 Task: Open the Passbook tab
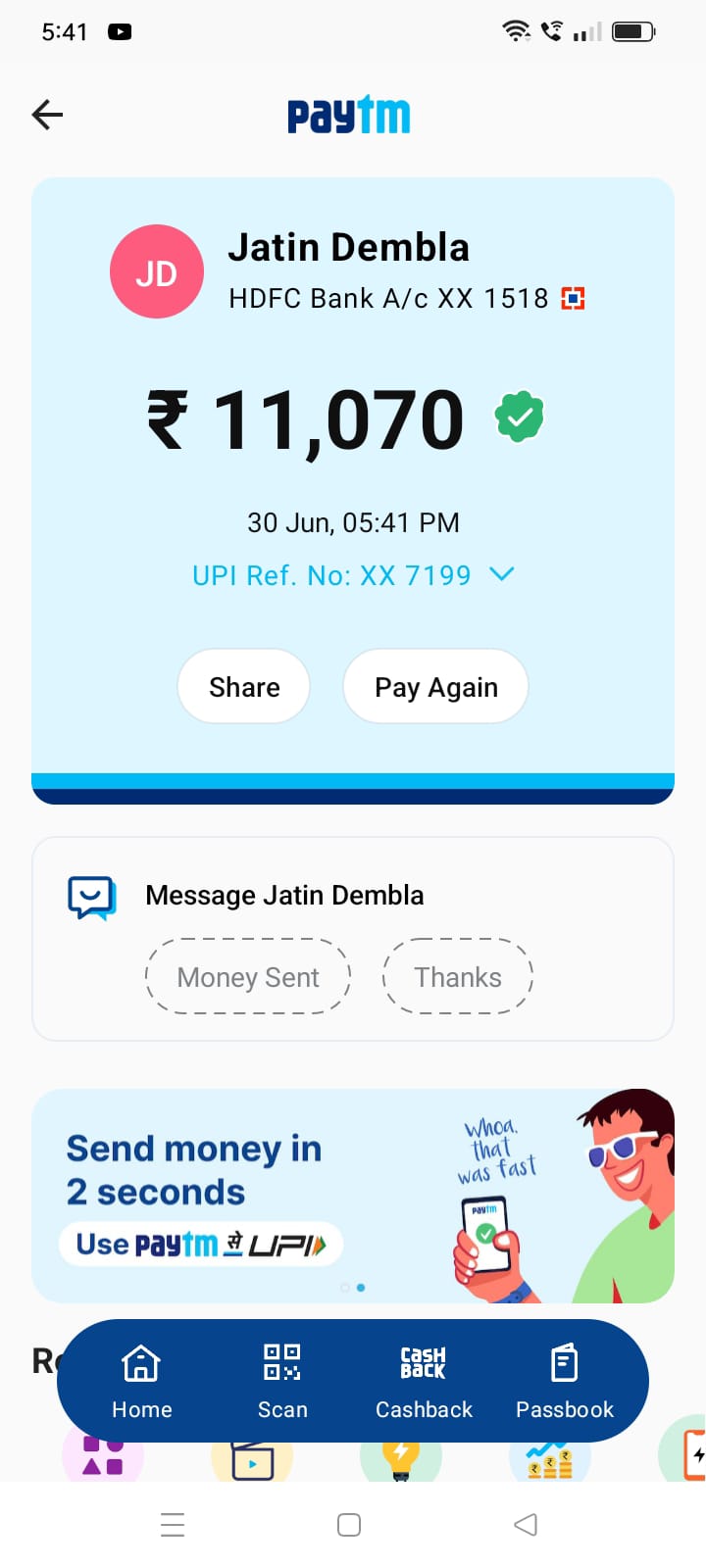click(565, 1381)
